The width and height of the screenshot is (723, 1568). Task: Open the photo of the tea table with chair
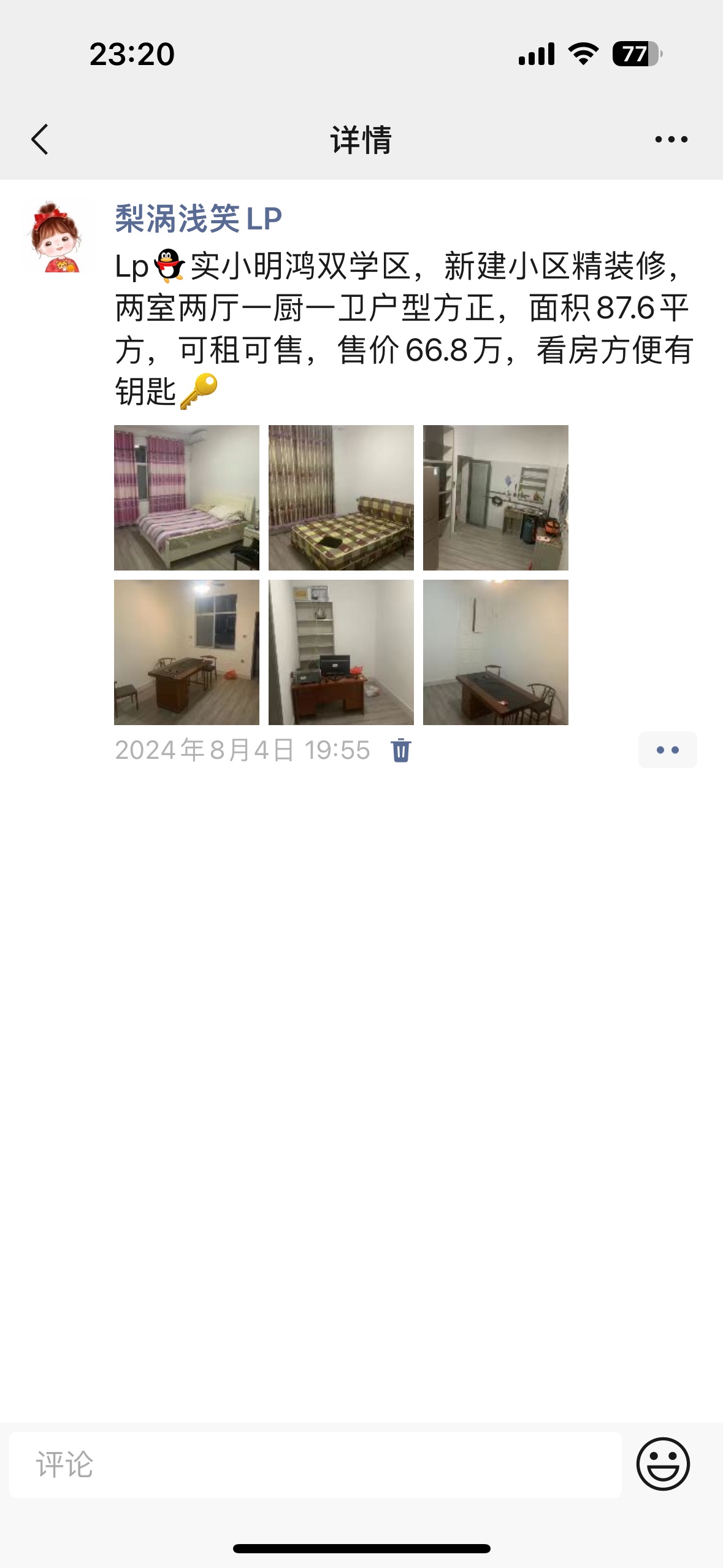click(x=495, y=652)
